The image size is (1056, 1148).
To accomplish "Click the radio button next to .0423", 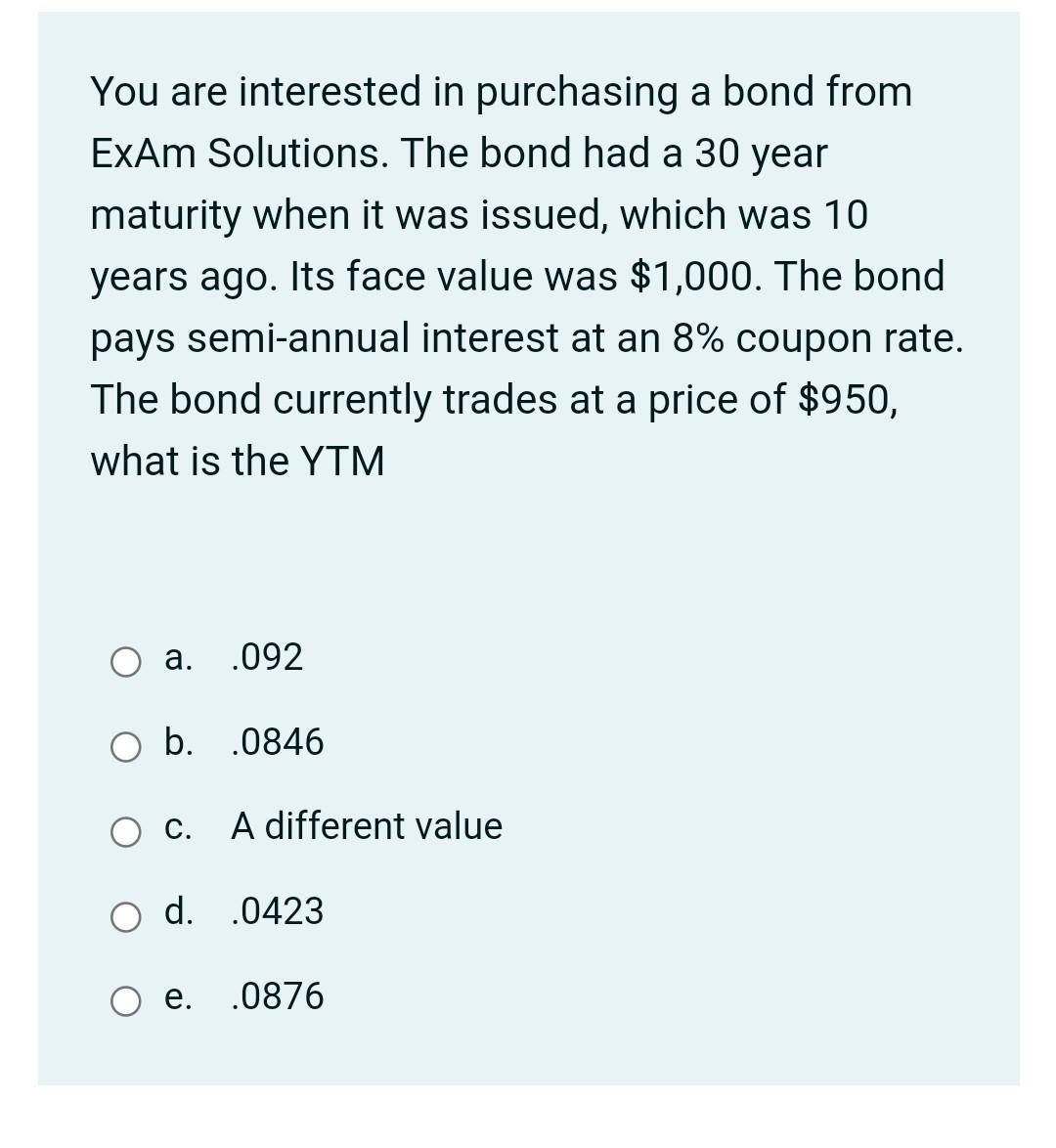I will point(124,918).
